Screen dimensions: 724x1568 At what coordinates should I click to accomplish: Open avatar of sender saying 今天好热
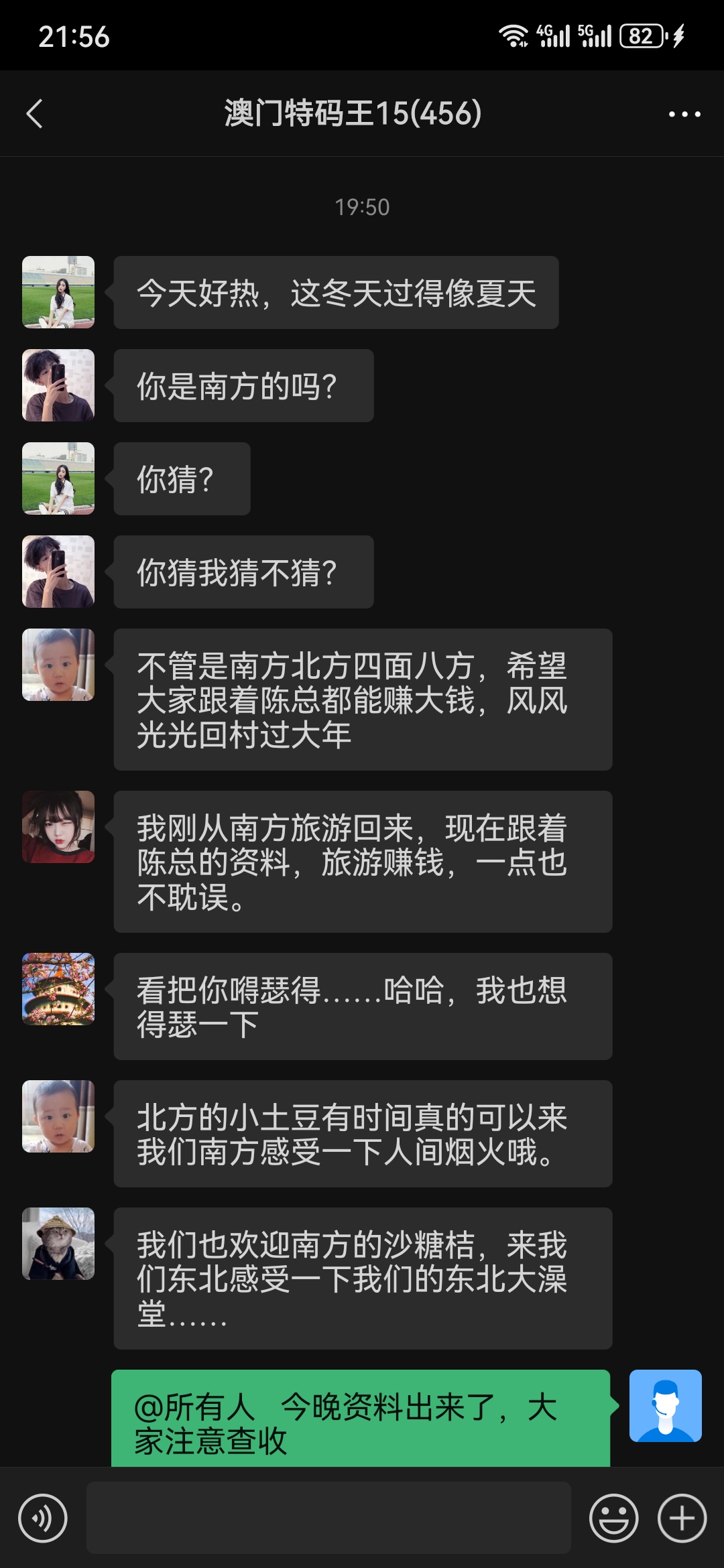coord(58,292)
